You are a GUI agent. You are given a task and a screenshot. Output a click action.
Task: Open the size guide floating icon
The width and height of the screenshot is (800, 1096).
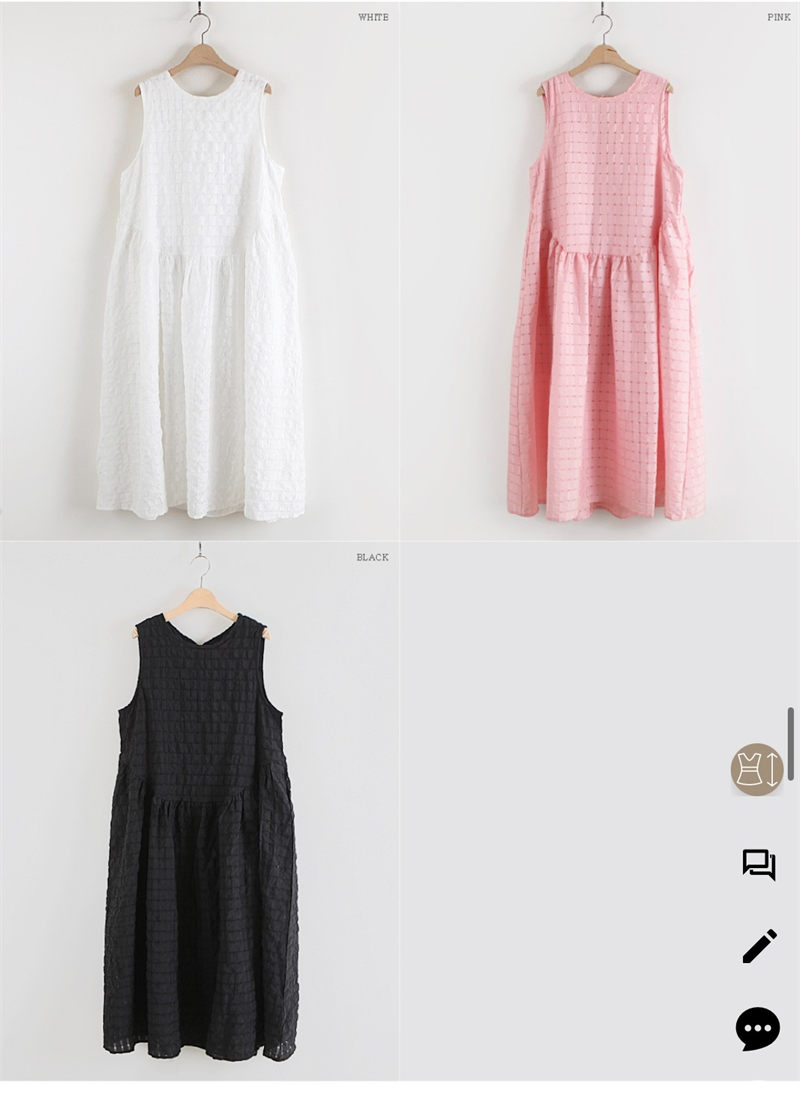point(757,770)
